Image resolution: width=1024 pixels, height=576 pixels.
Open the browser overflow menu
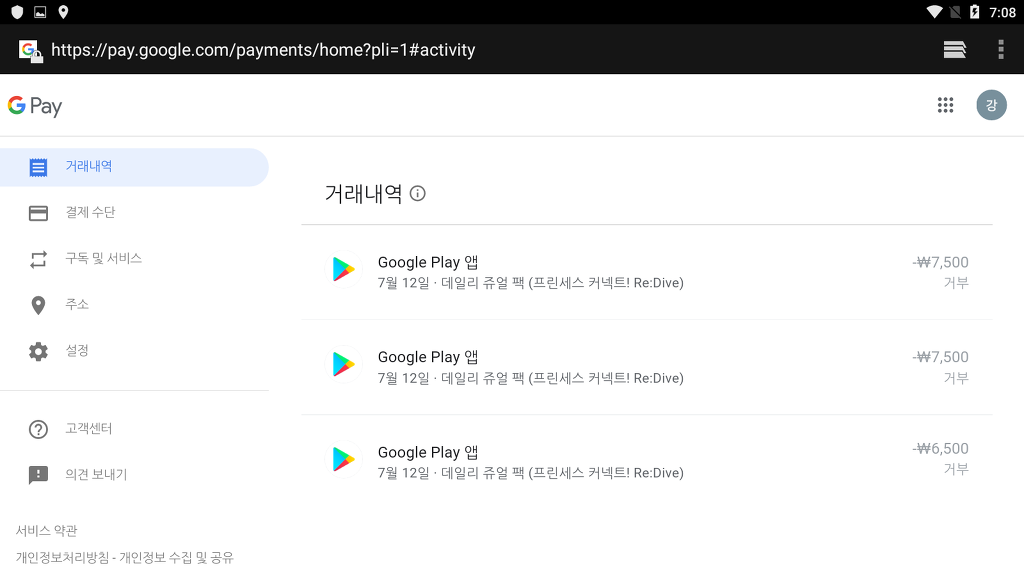(1000, 50)
